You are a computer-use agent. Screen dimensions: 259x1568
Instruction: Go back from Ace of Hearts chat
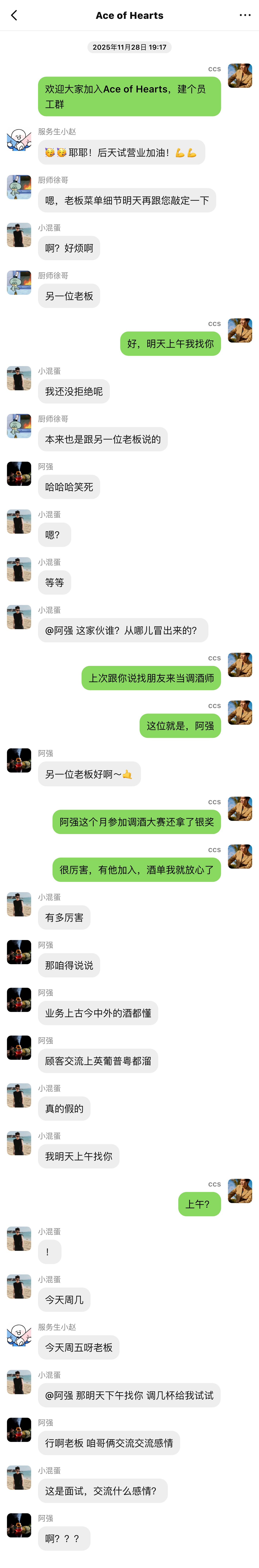(14, 15)
